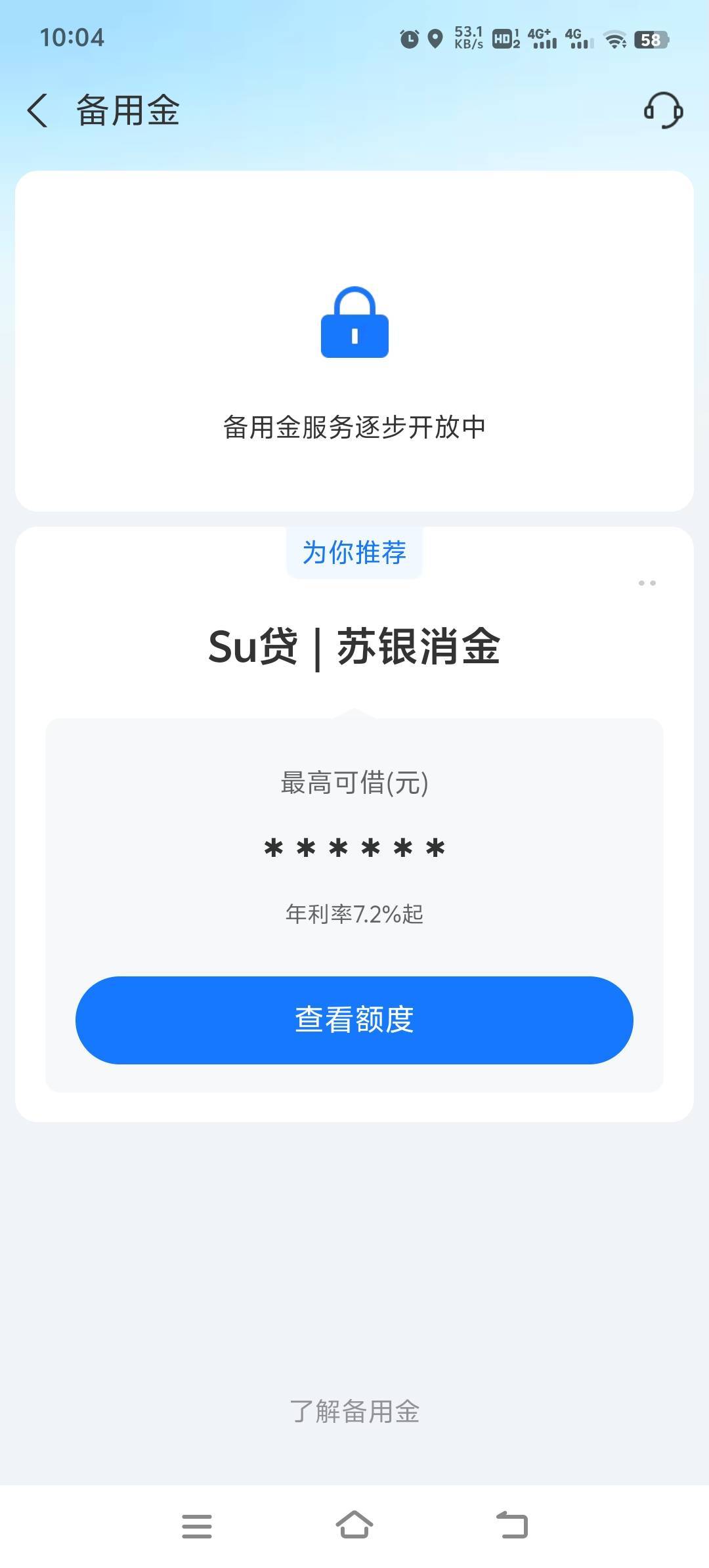Open the system recent apps menu
The image size is (709, 1568).
tap(197, 1526)
